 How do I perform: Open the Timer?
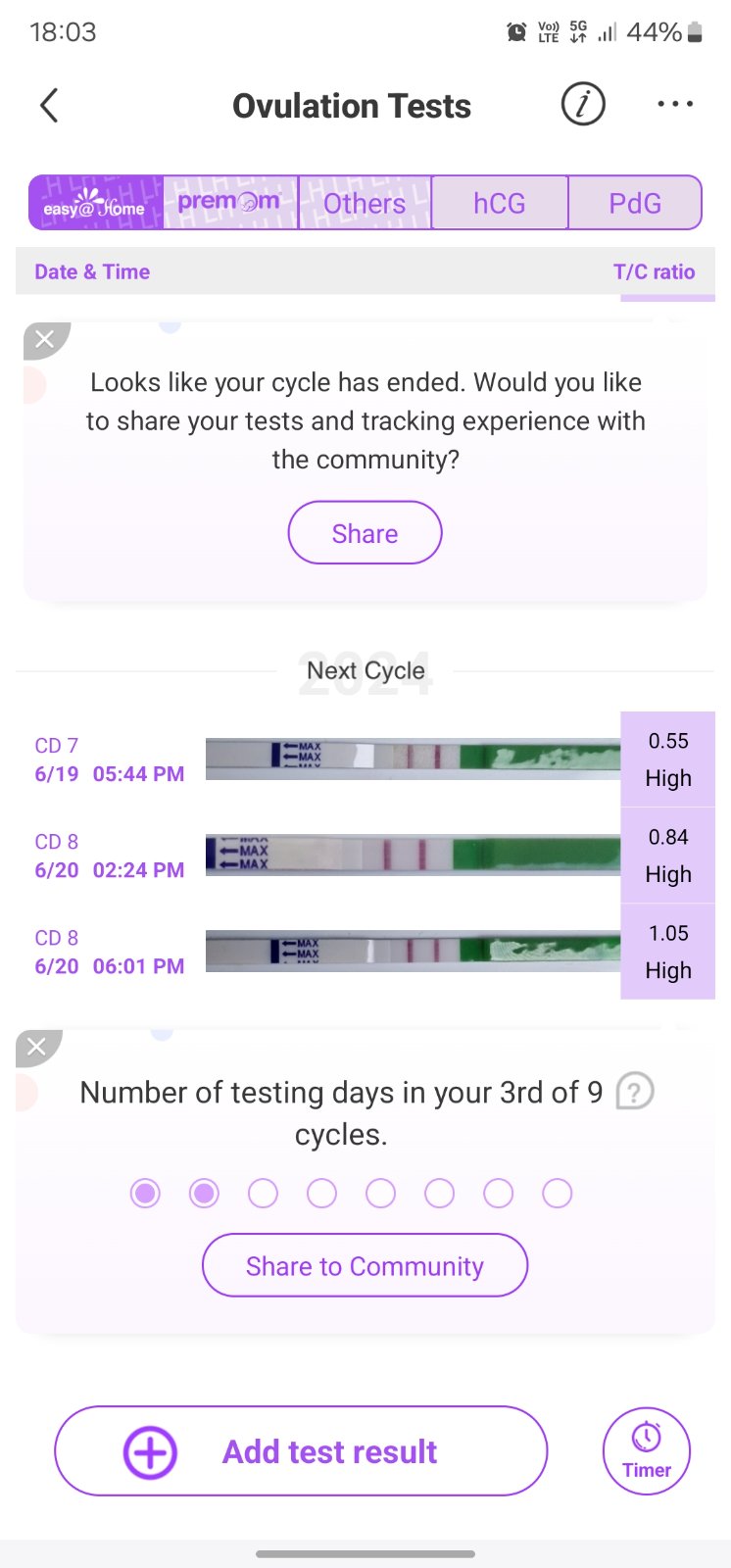647,1451
